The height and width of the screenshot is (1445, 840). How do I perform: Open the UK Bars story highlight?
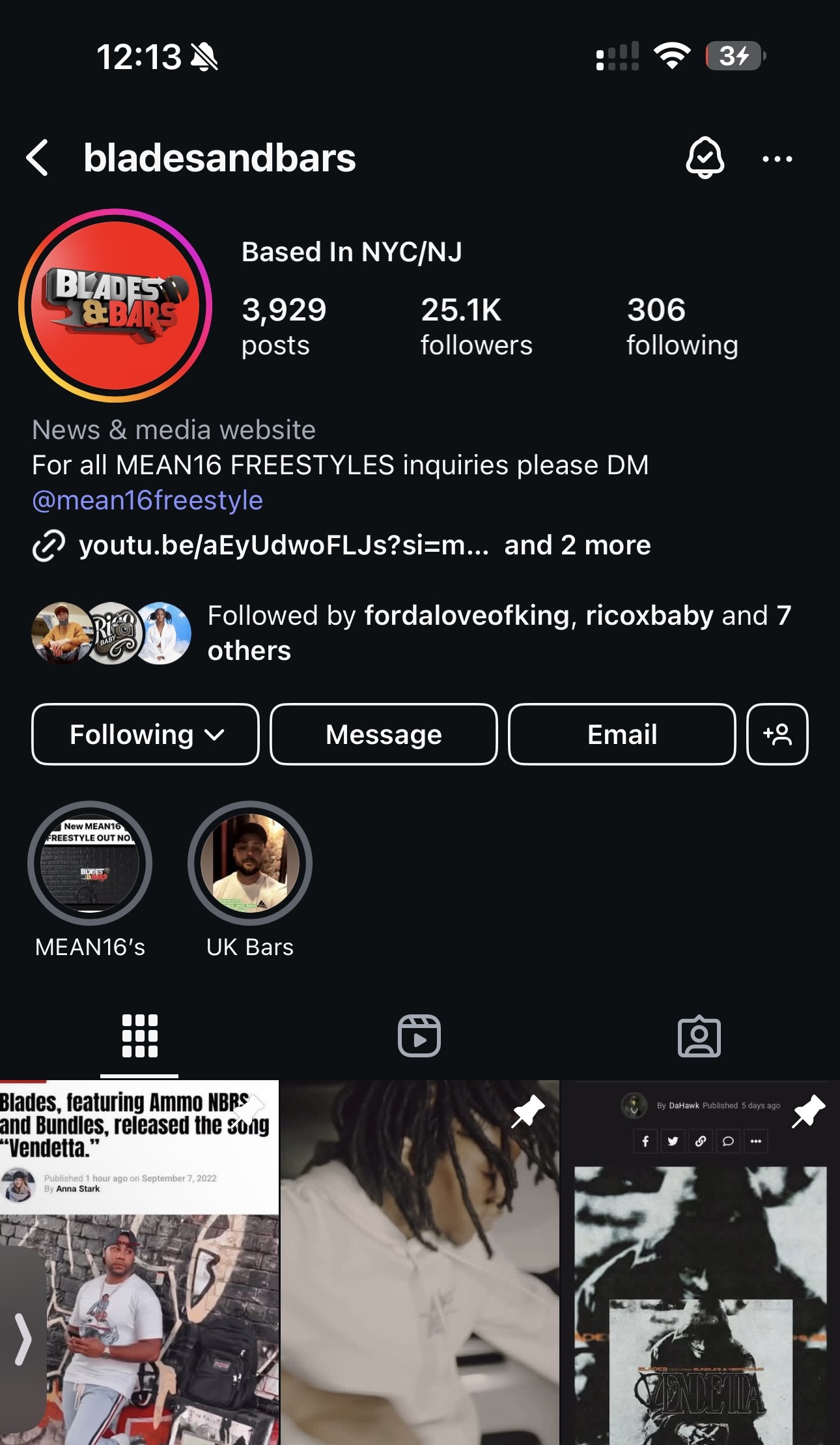tap(250, 880)
